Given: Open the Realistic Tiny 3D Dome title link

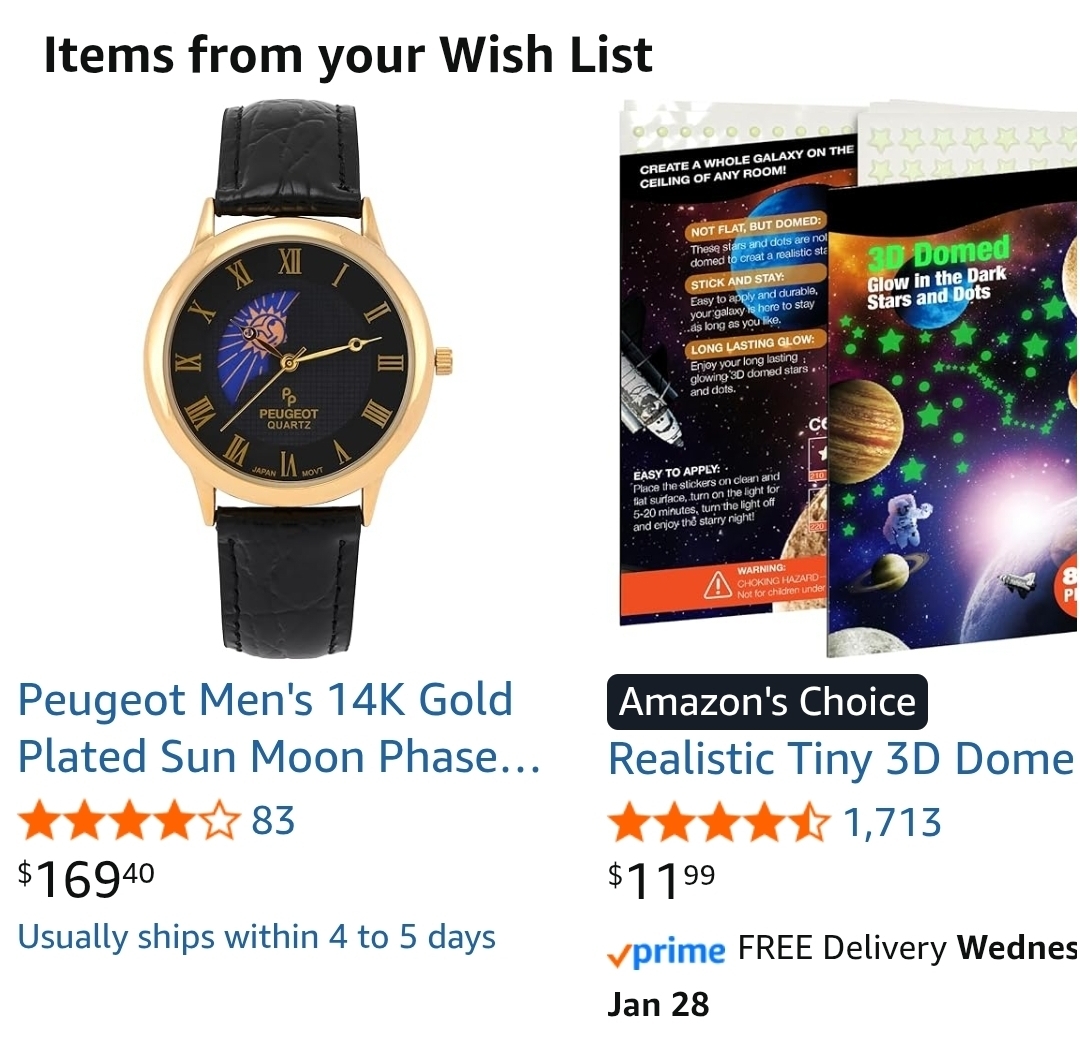Looking at the screenshot, I should (x=840, y=759).
